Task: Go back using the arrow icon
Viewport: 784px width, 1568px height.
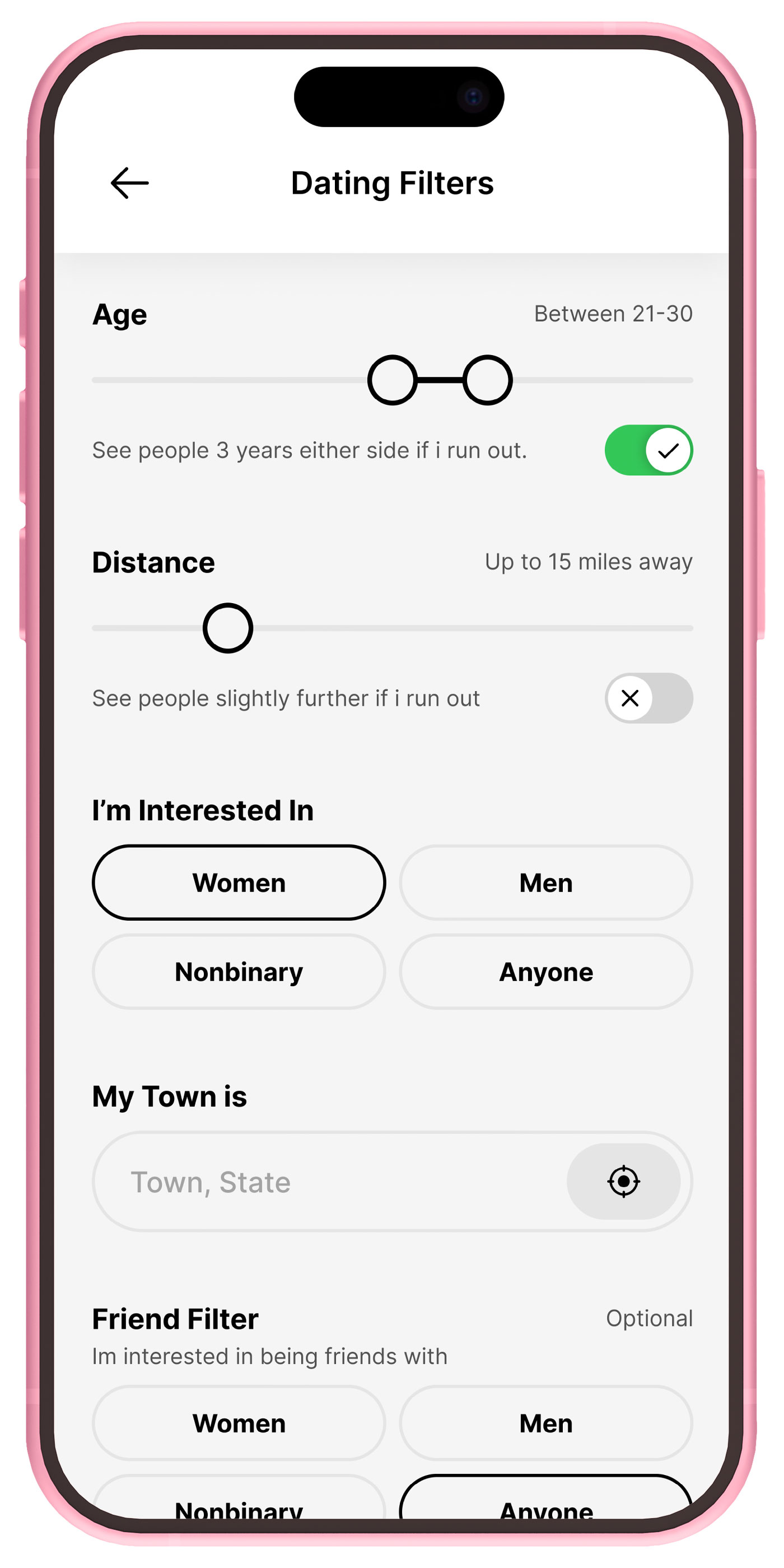Action: [x=130, y=183]
